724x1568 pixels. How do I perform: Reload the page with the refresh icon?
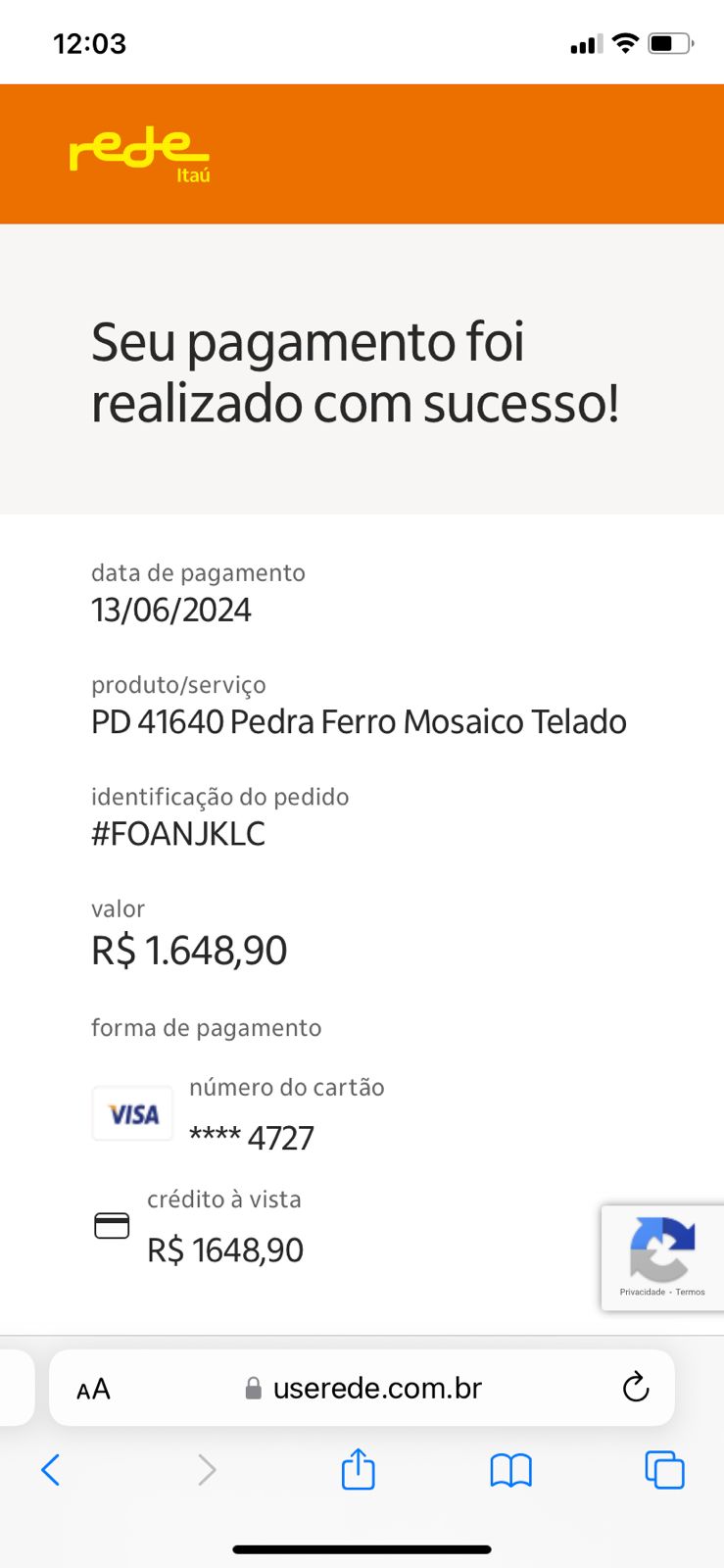[635, 1388]
